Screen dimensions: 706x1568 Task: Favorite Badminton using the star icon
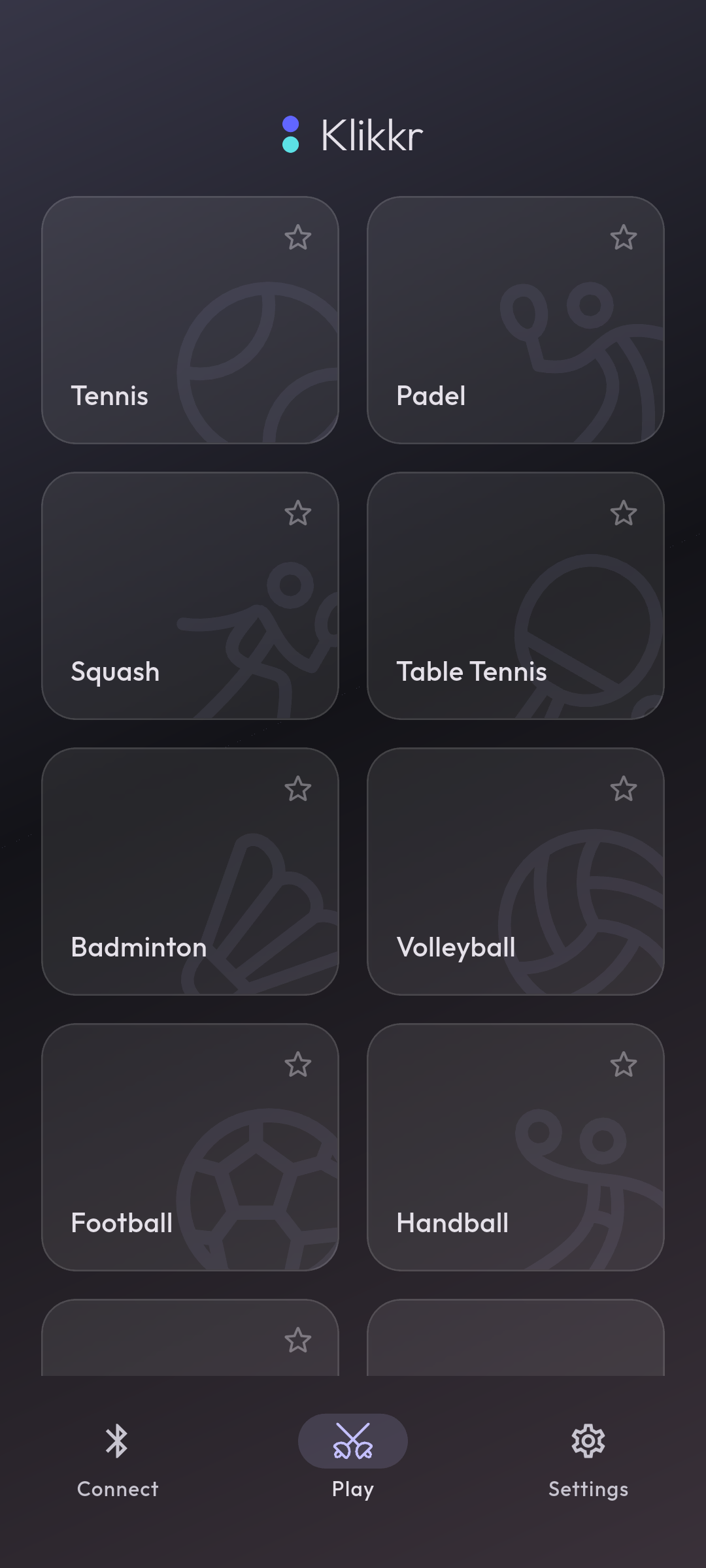[x=298, y=789]
